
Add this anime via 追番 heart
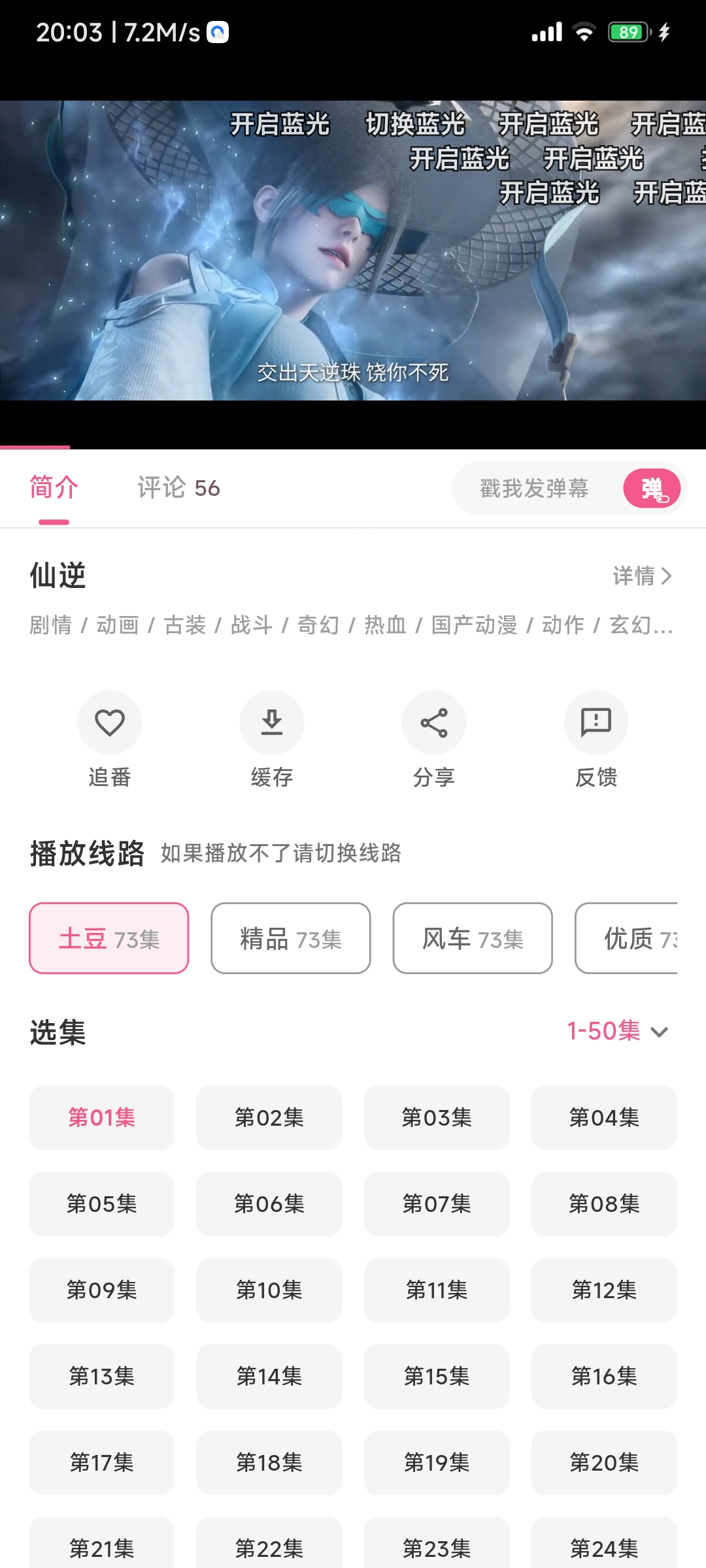point(110,723)
